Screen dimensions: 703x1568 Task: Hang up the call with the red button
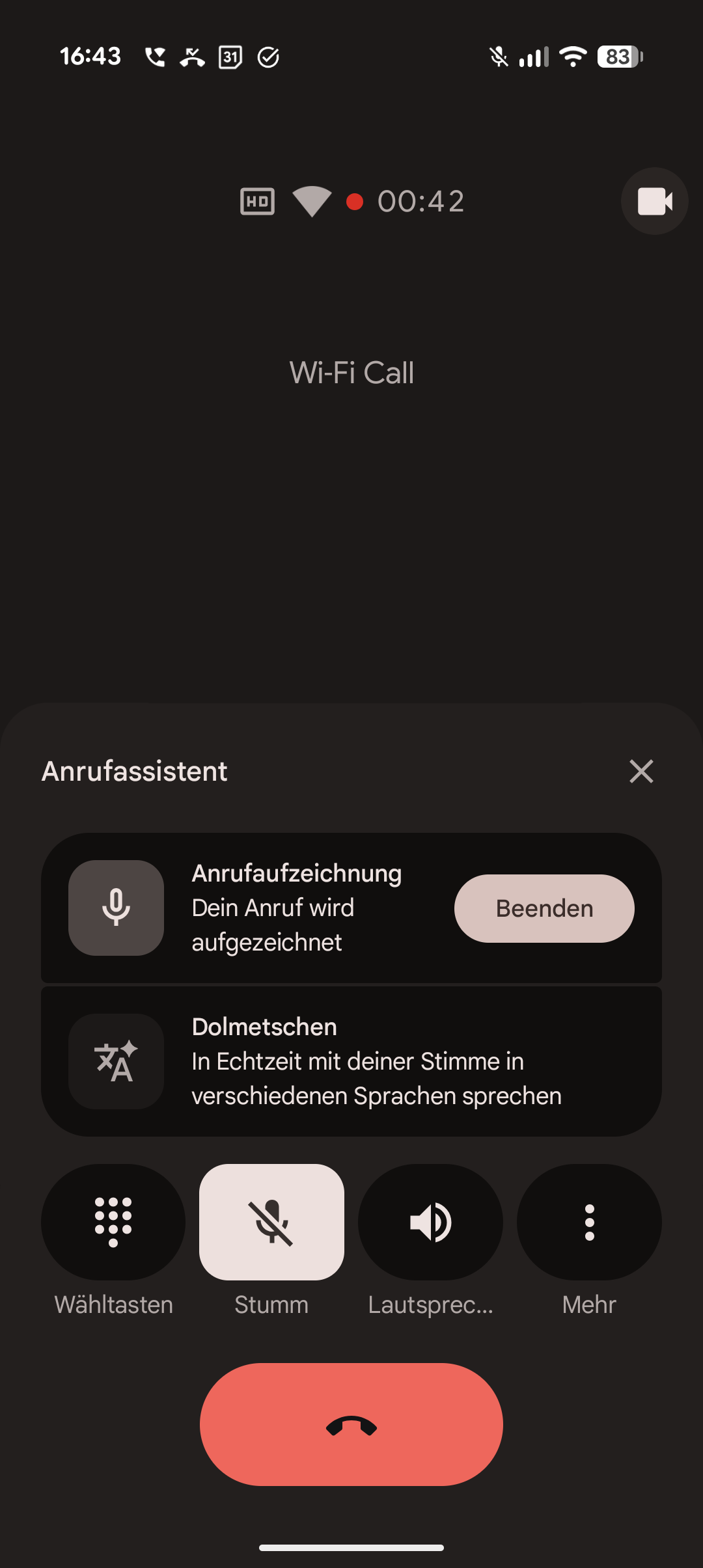click(x=351, y=1424)
